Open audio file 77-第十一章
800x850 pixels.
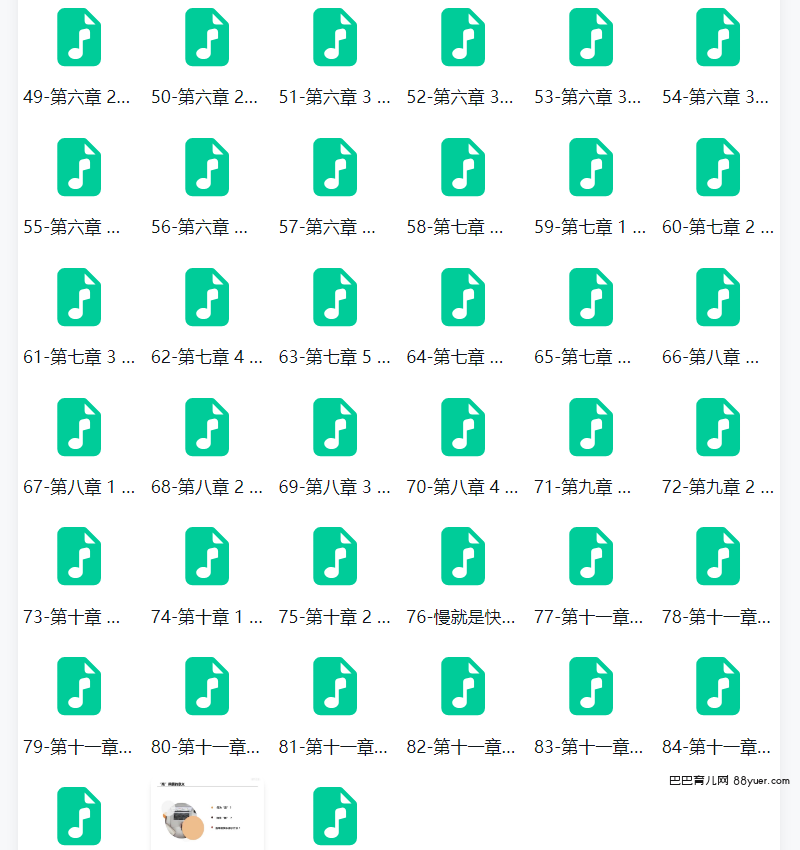[x=591, y=557]
